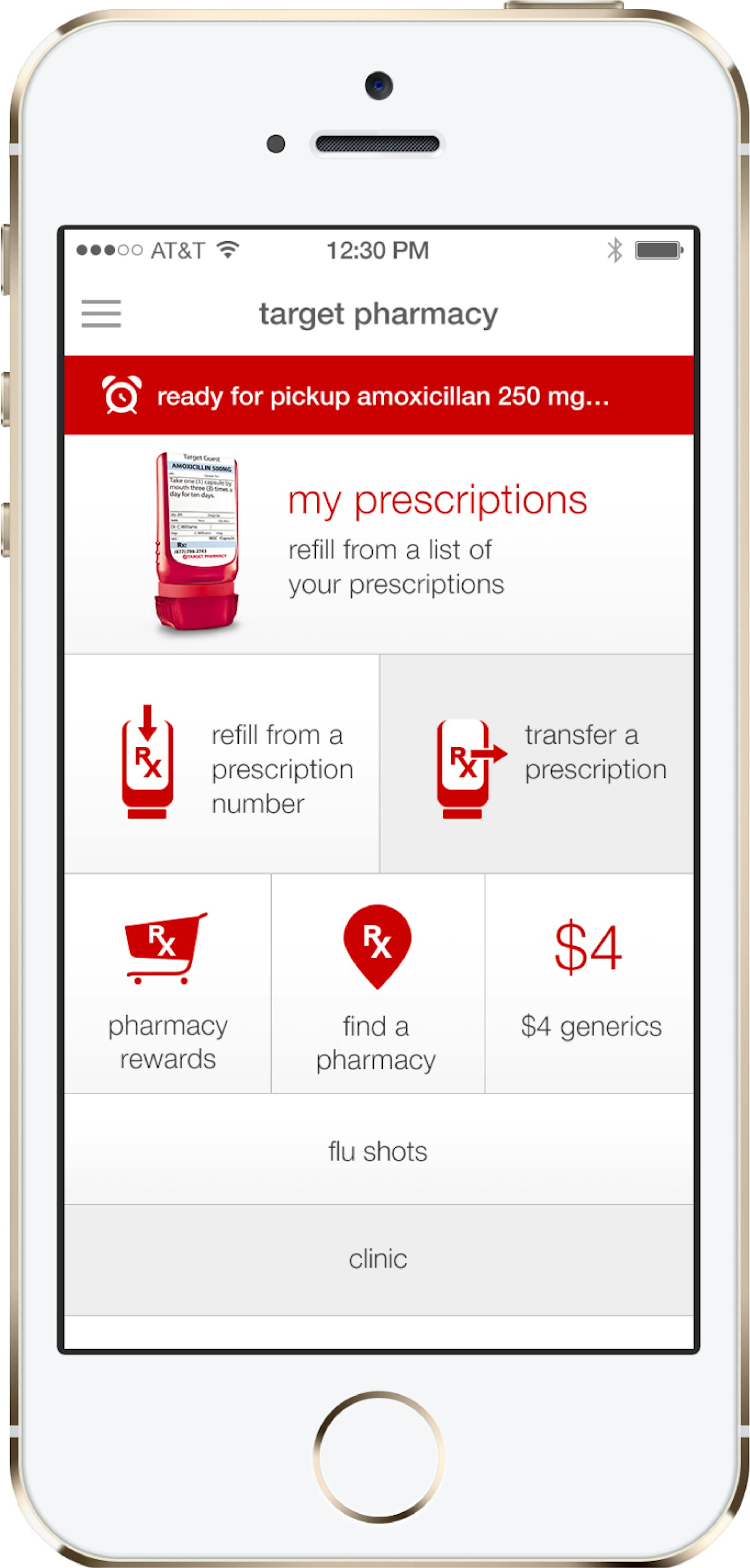This screenshot has height=1568, width=750.
Task: Open the hamburger drawer menu
Action: pyautogui.click(x=101, y=313)
